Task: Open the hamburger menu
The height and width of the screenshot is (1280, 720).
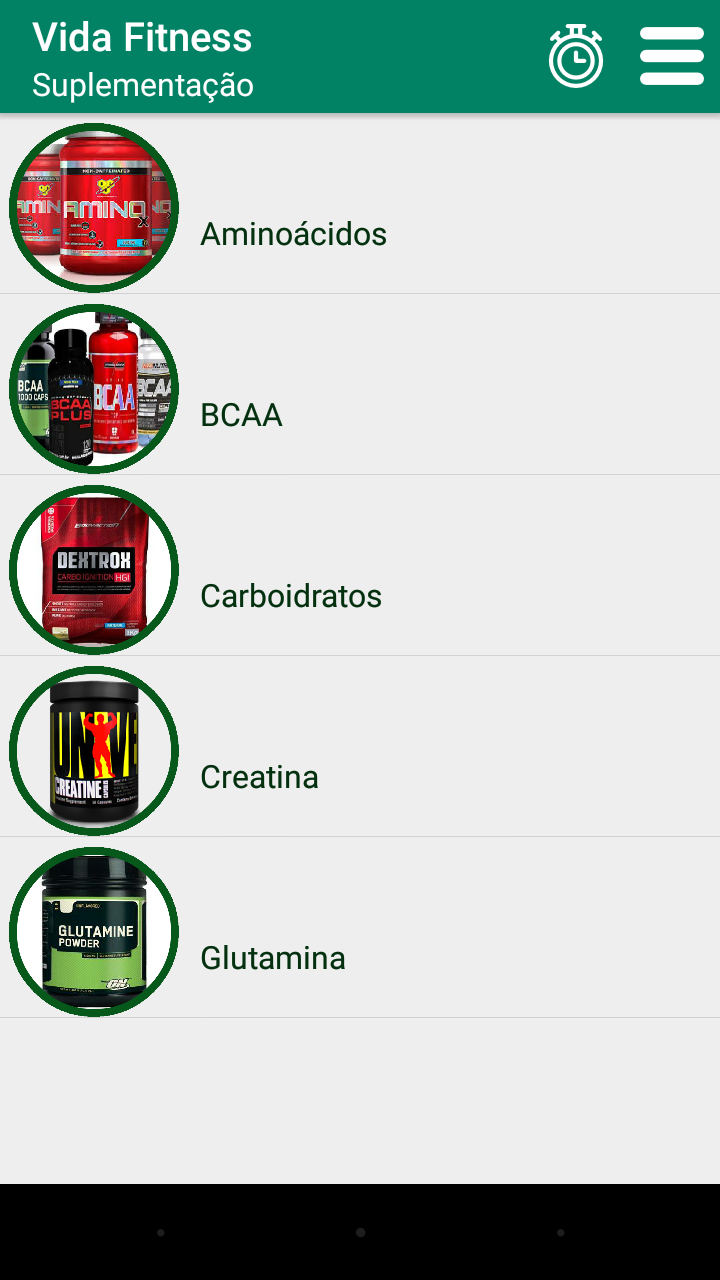Action: pos(672,56)
